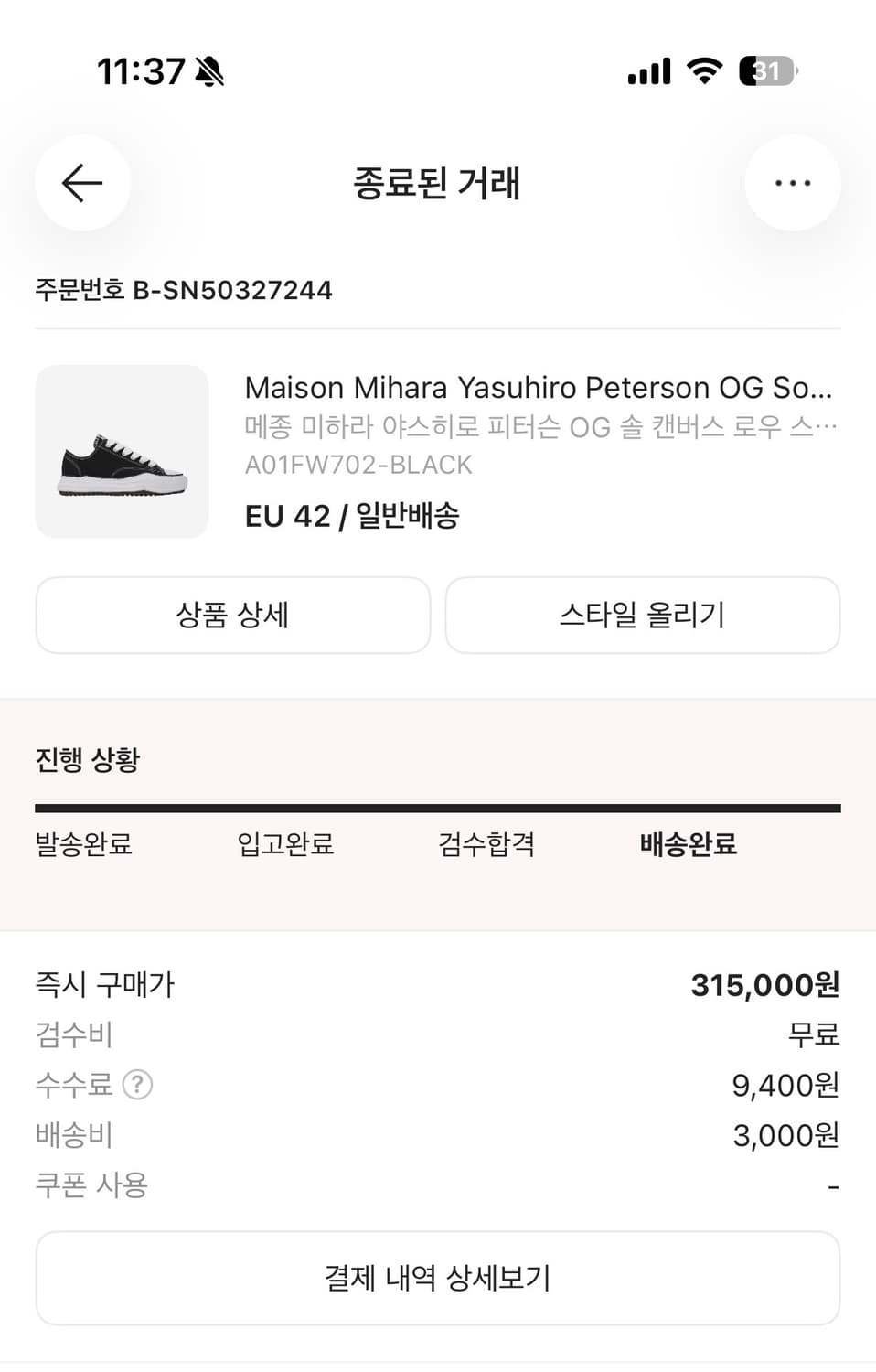
Task: Expand the truncated product title
Action: point(540,387)
